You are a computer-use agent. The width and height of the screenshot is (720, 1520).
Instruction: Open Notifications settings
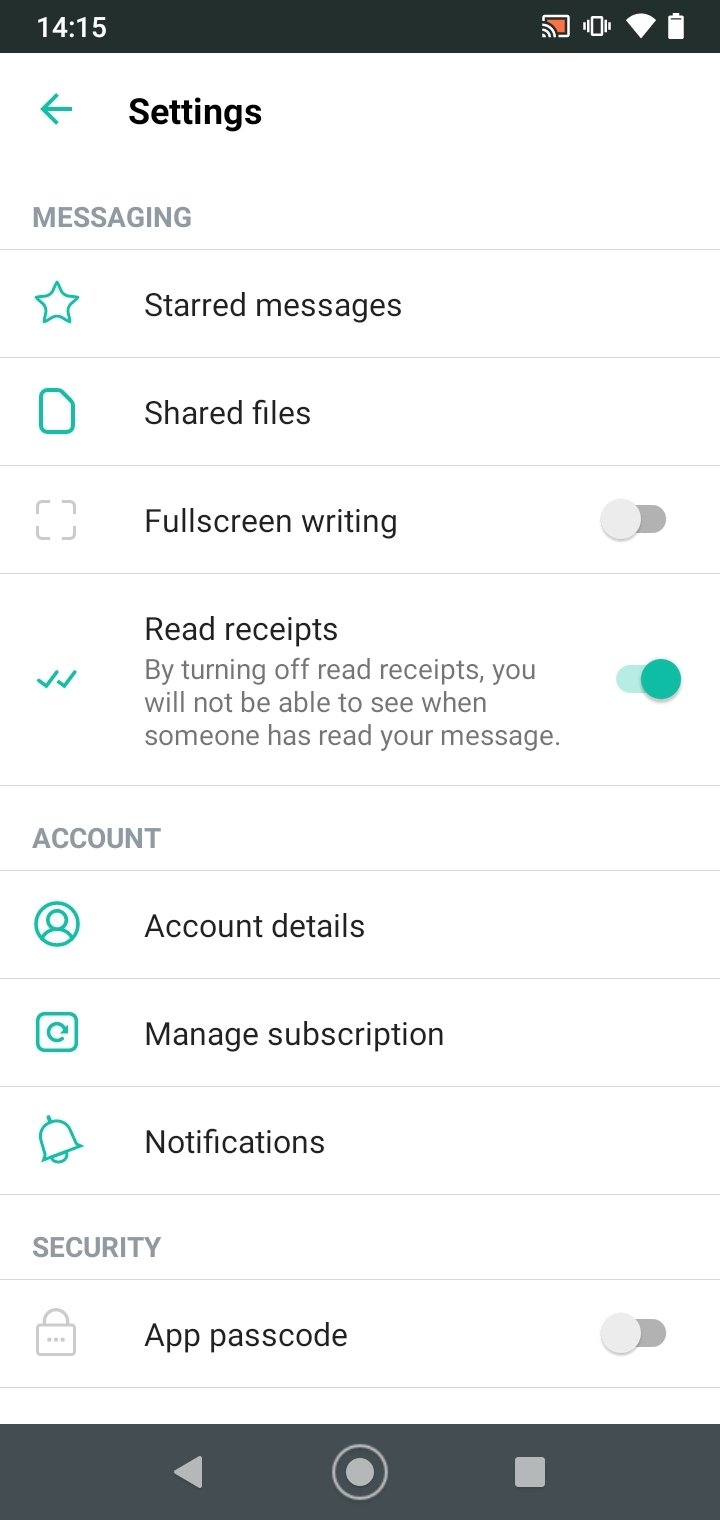coord(235,1142)
